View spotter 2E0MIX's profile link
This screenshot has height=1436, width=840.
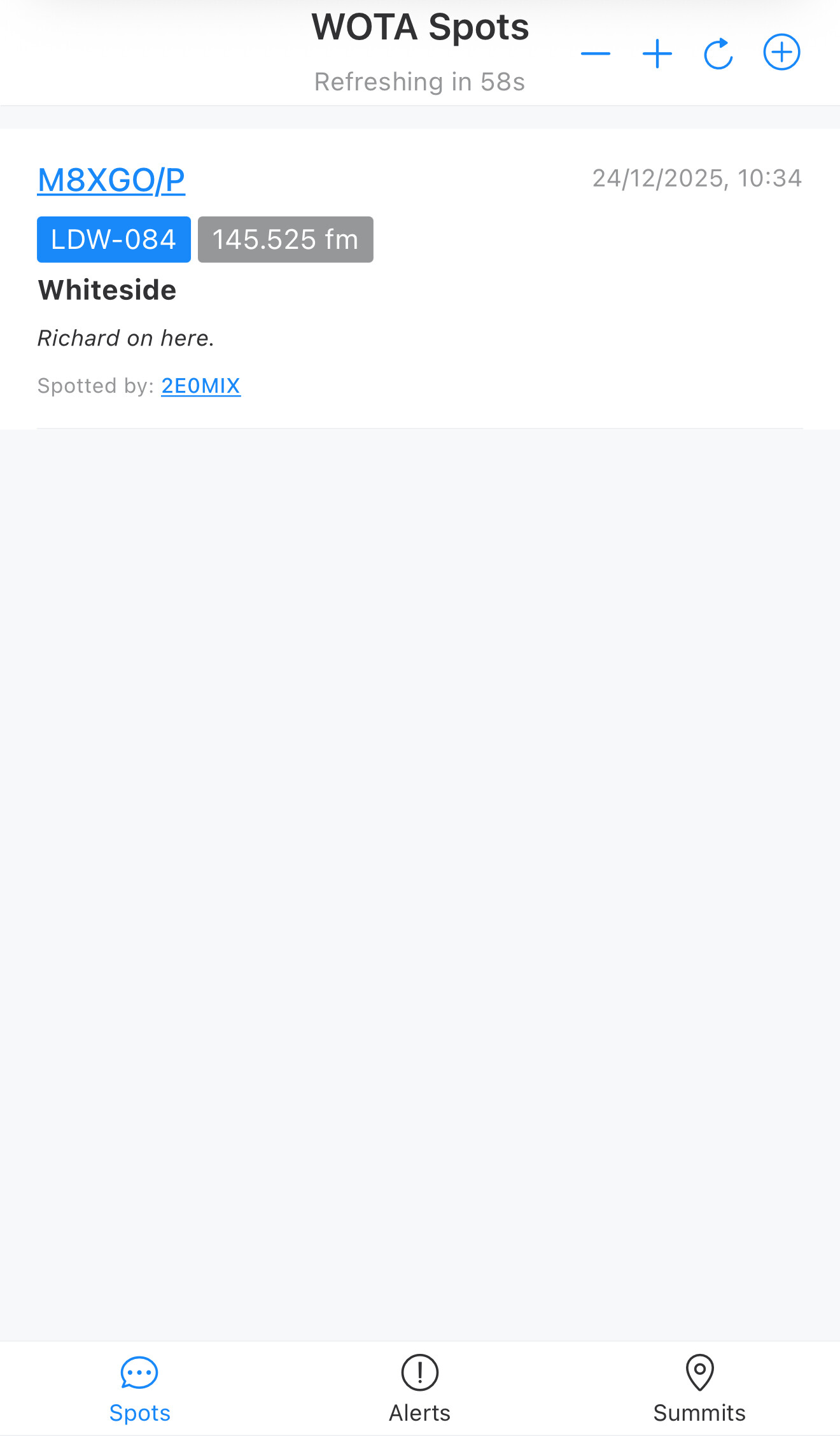pyautogui.click(x=200, y=386)
